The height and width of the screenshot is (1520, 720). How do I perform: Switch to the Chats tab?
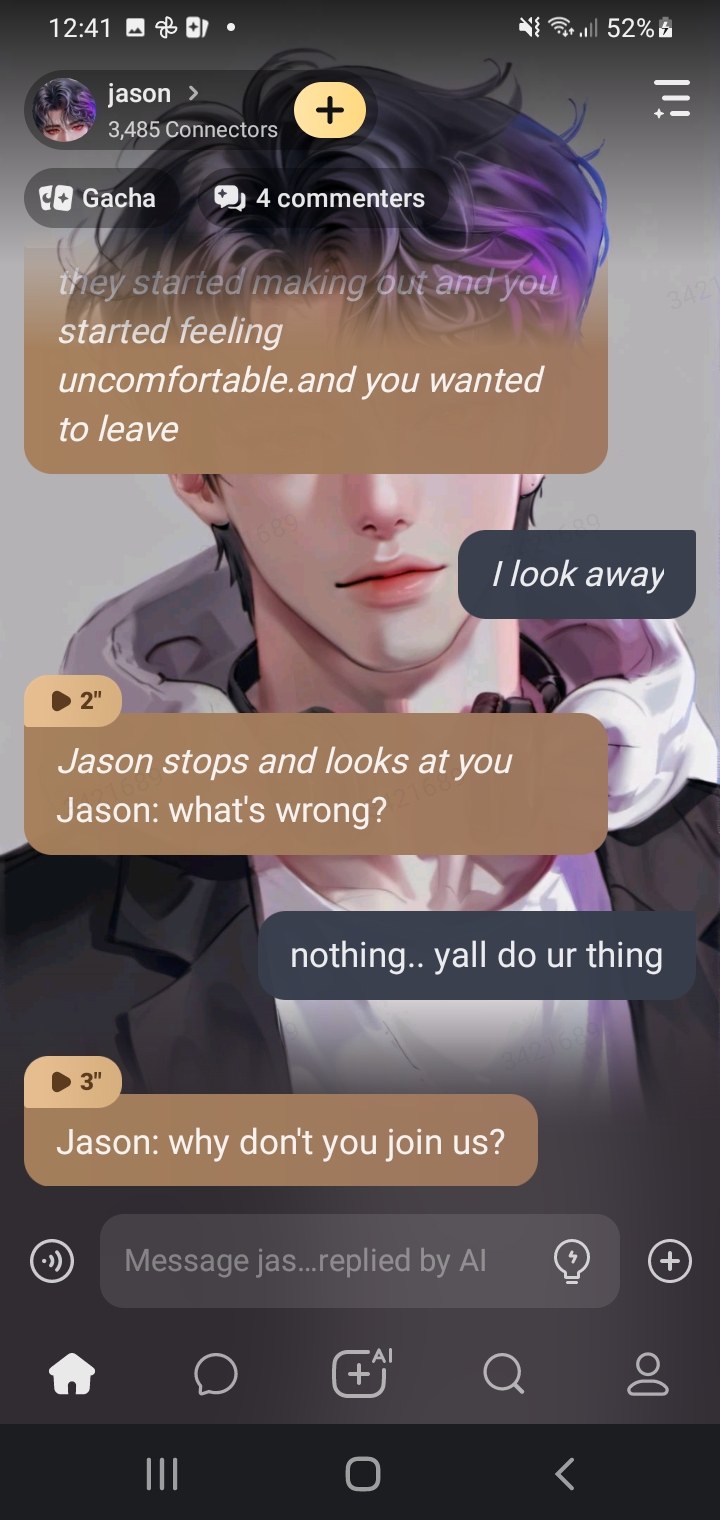tap(216, 1374)
